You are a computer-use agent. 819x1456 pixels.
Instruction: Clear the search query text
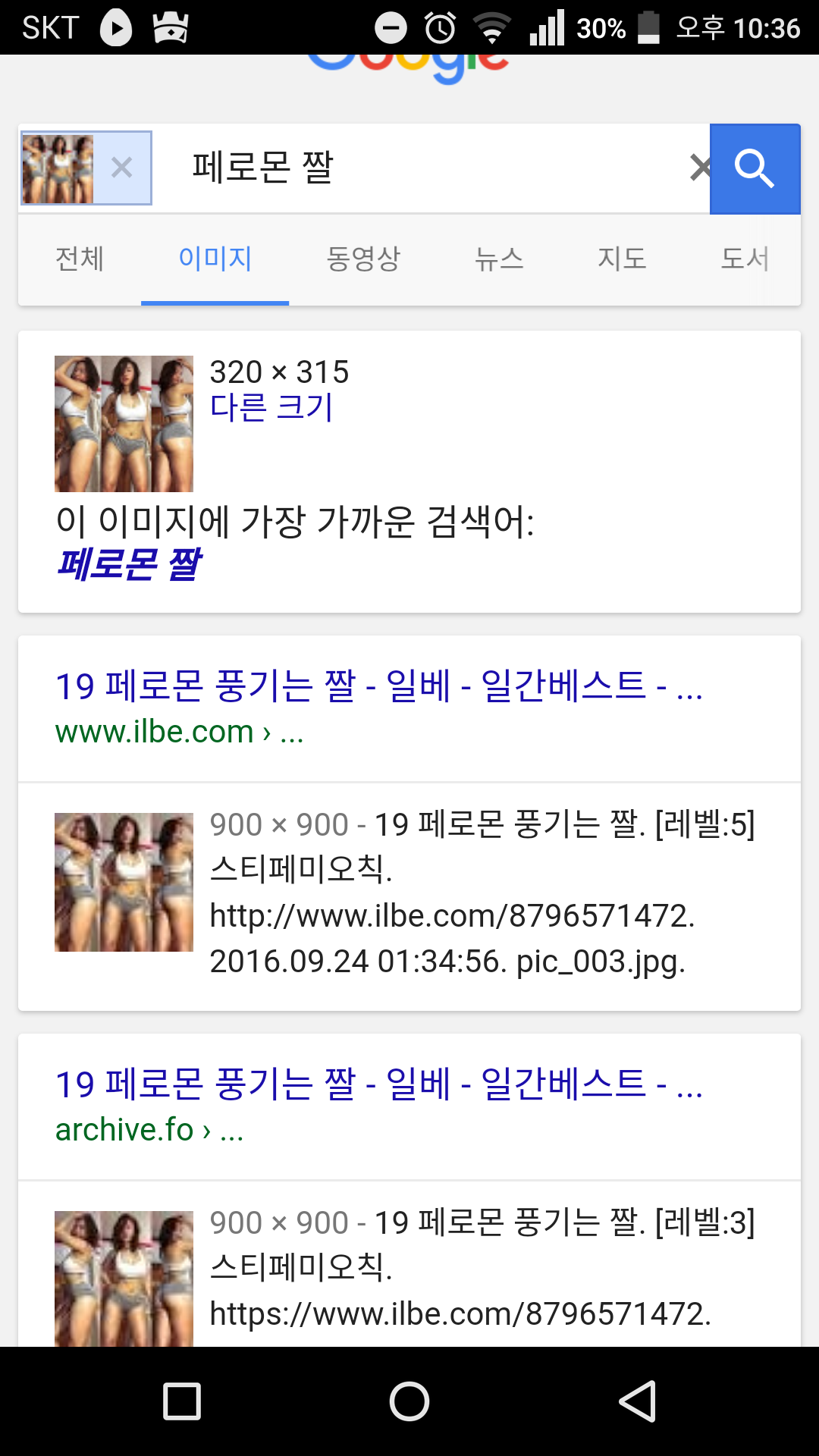click(699, 168)
